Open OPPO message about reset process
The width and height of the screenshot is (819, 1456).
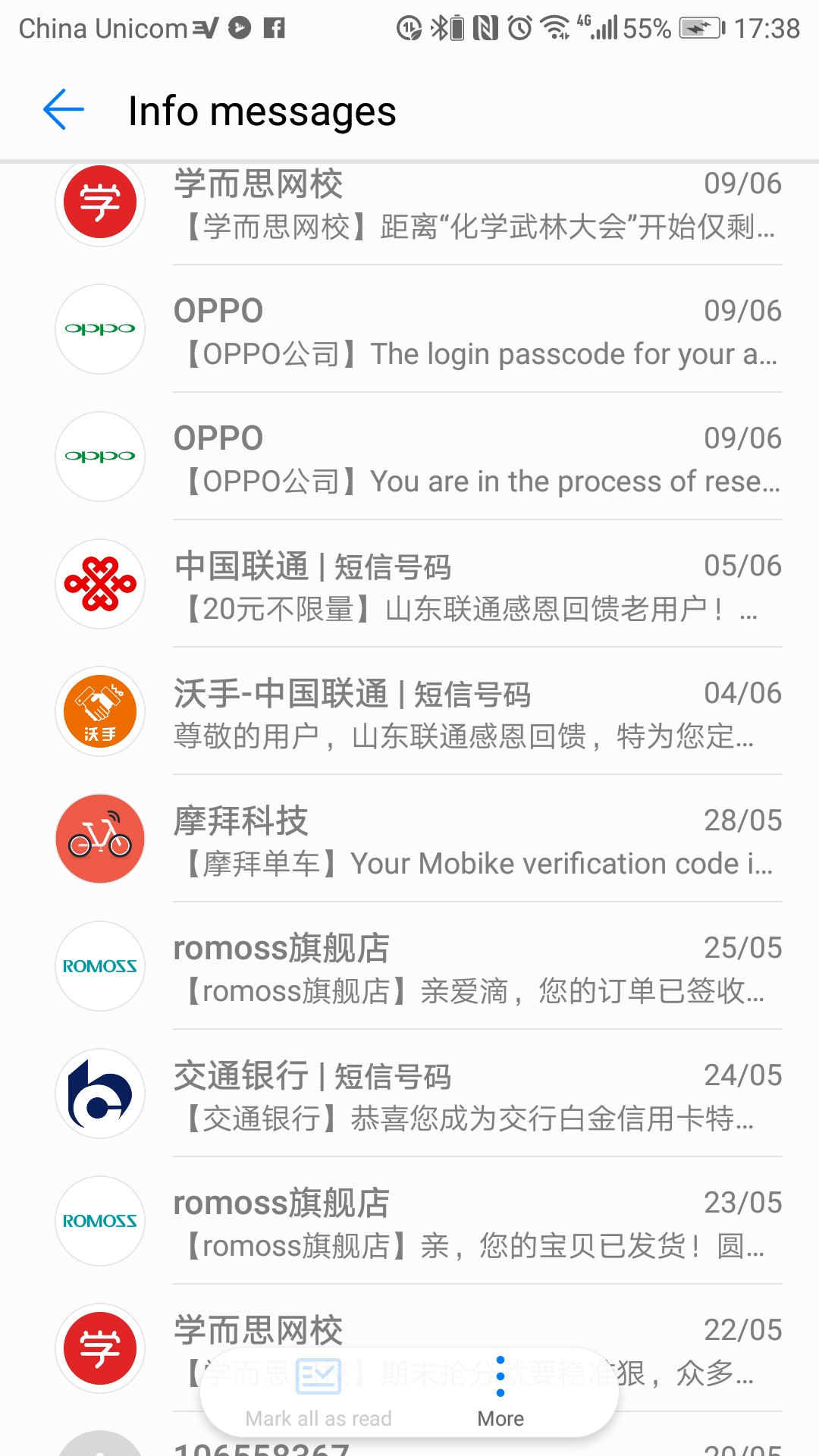478,460
